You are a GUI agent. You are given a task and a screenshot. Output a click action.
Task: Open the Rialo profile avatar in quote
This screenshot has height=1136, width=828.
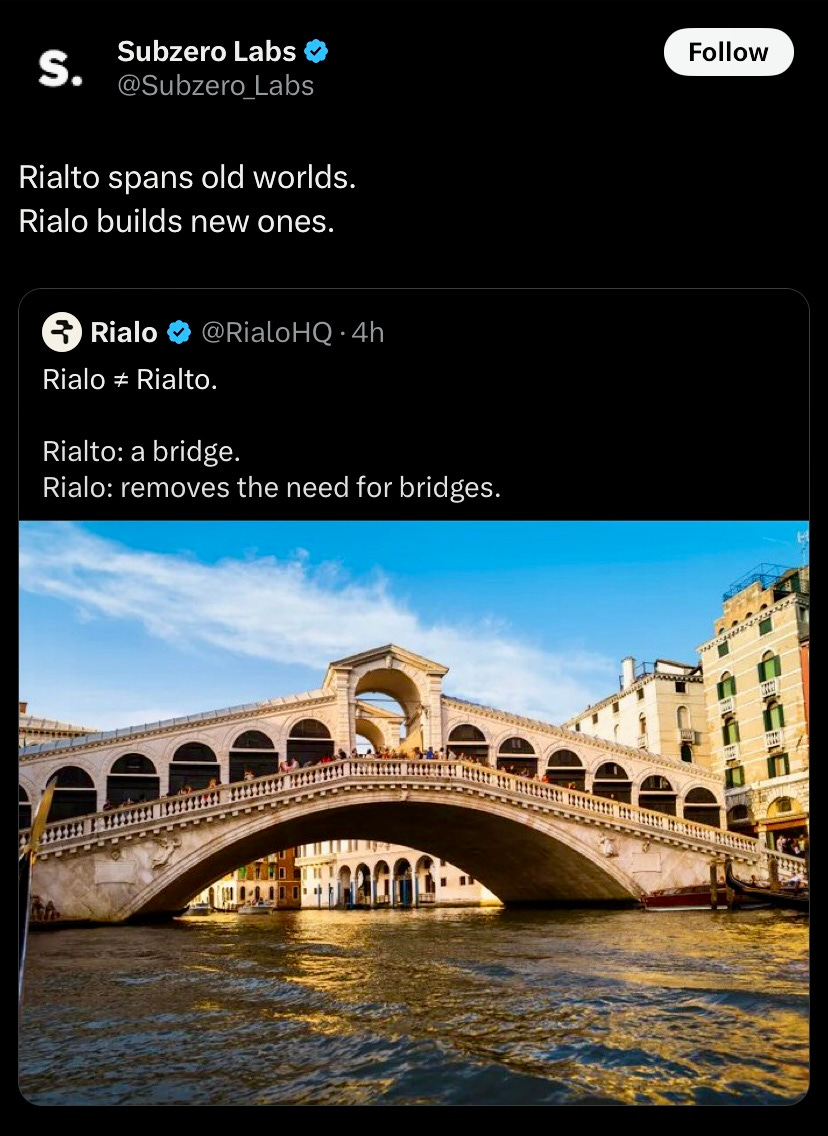click(62, 332)
